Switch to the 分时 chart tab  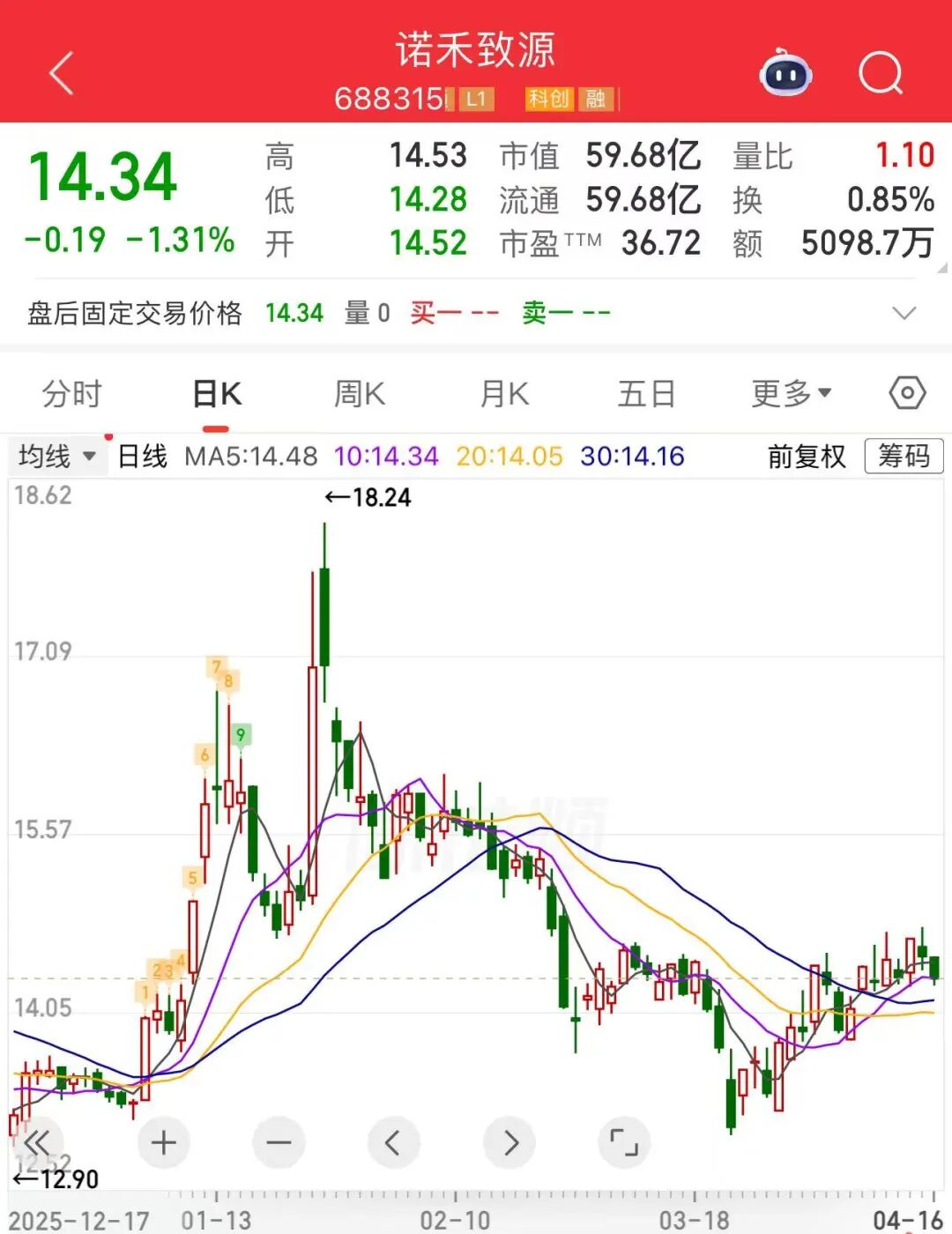click(72, 394)
